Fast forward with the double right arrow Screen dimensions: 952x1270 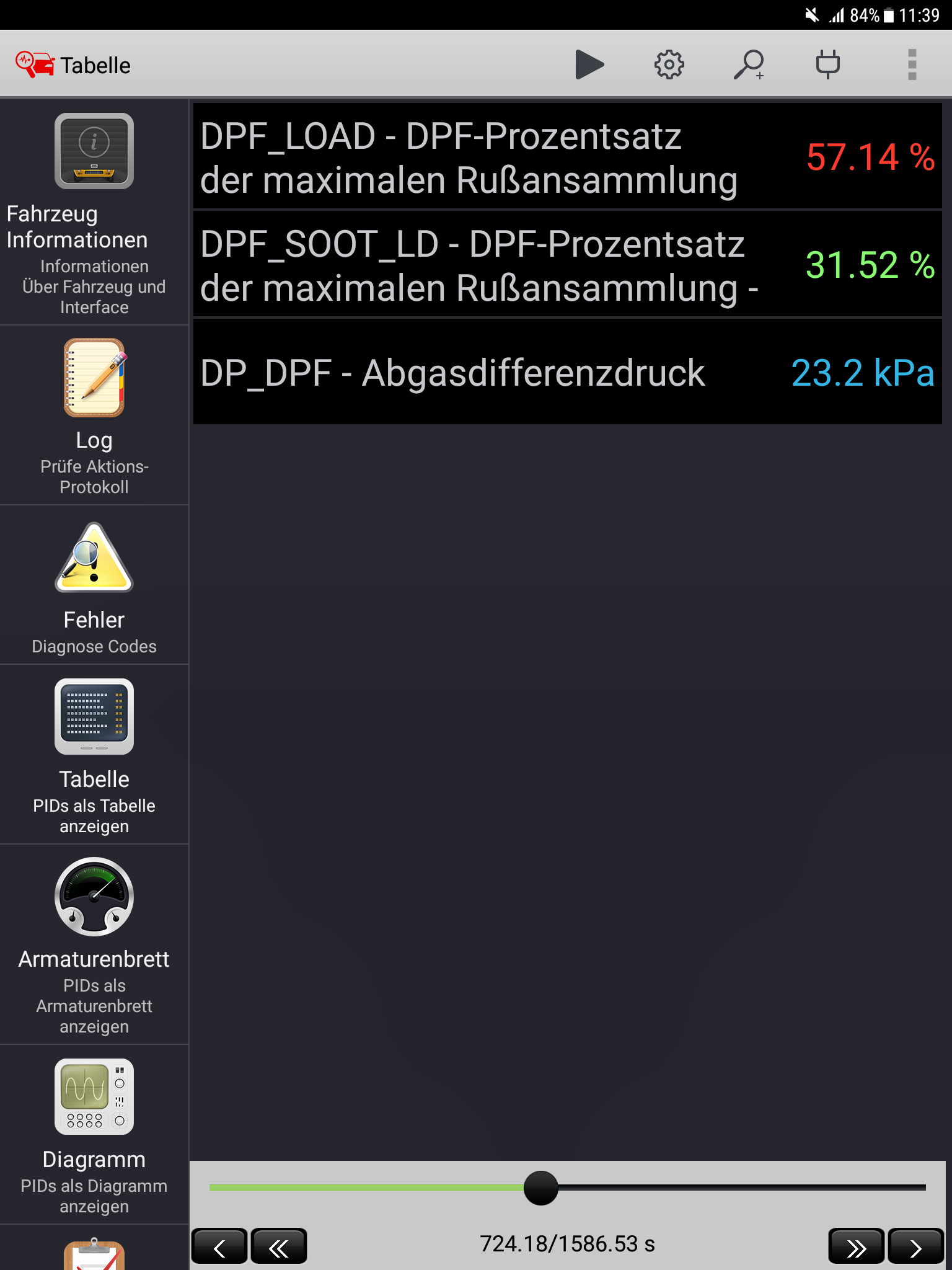(856, 1246)
